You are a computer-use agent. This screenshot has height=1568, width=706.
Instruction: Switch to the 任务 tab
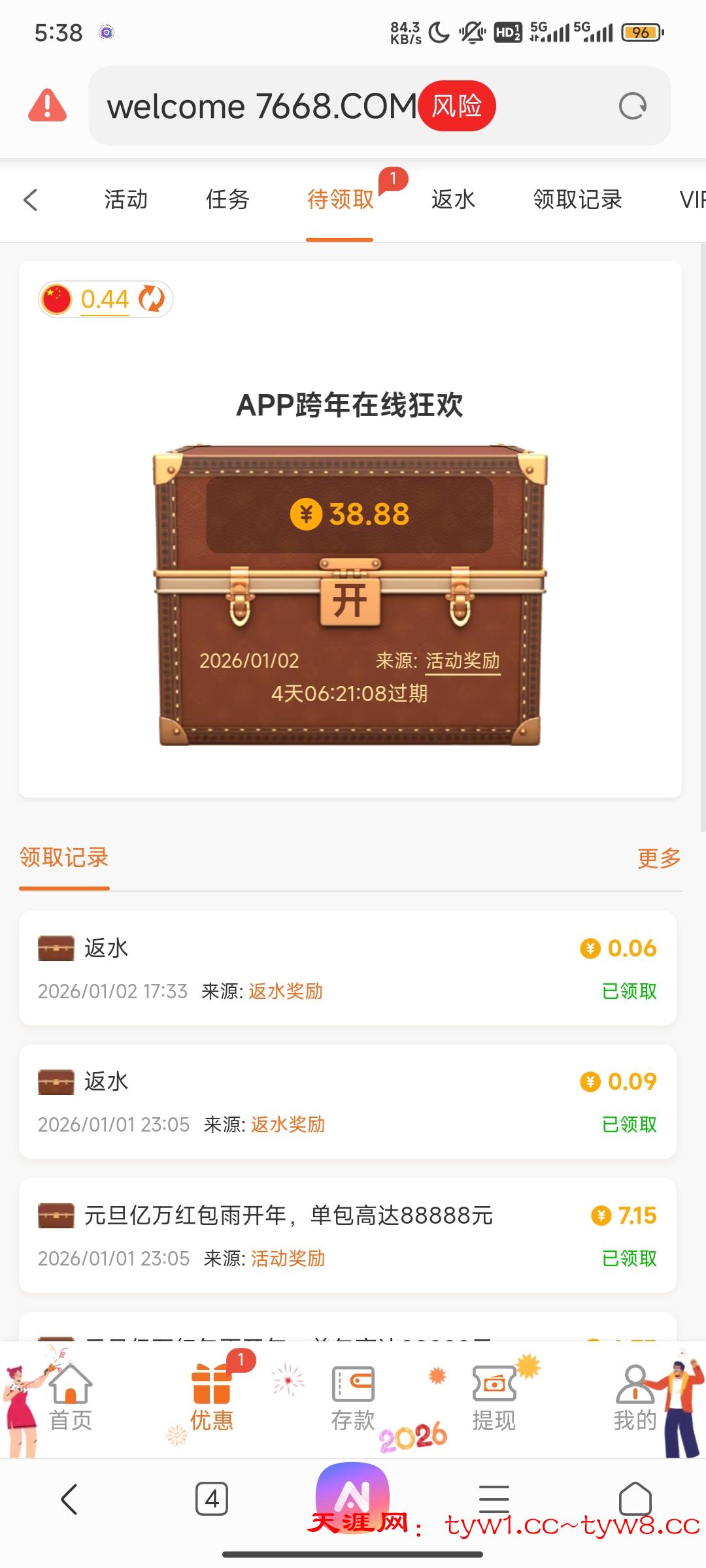coord(227,200)
